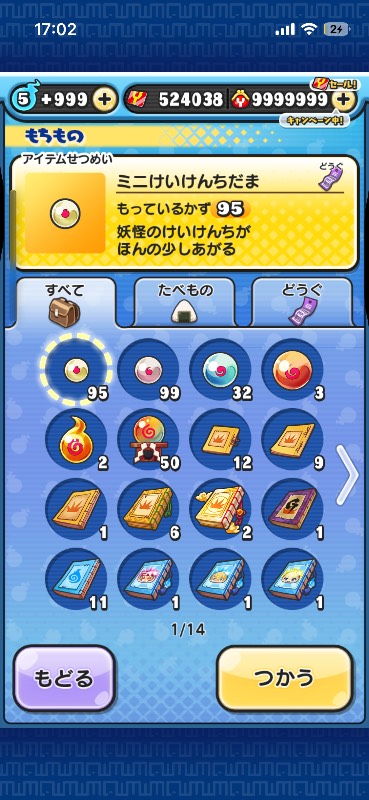Screen dimensions: 369x800
Task: Select the purple book item with count 1
Action: point(292,509)
